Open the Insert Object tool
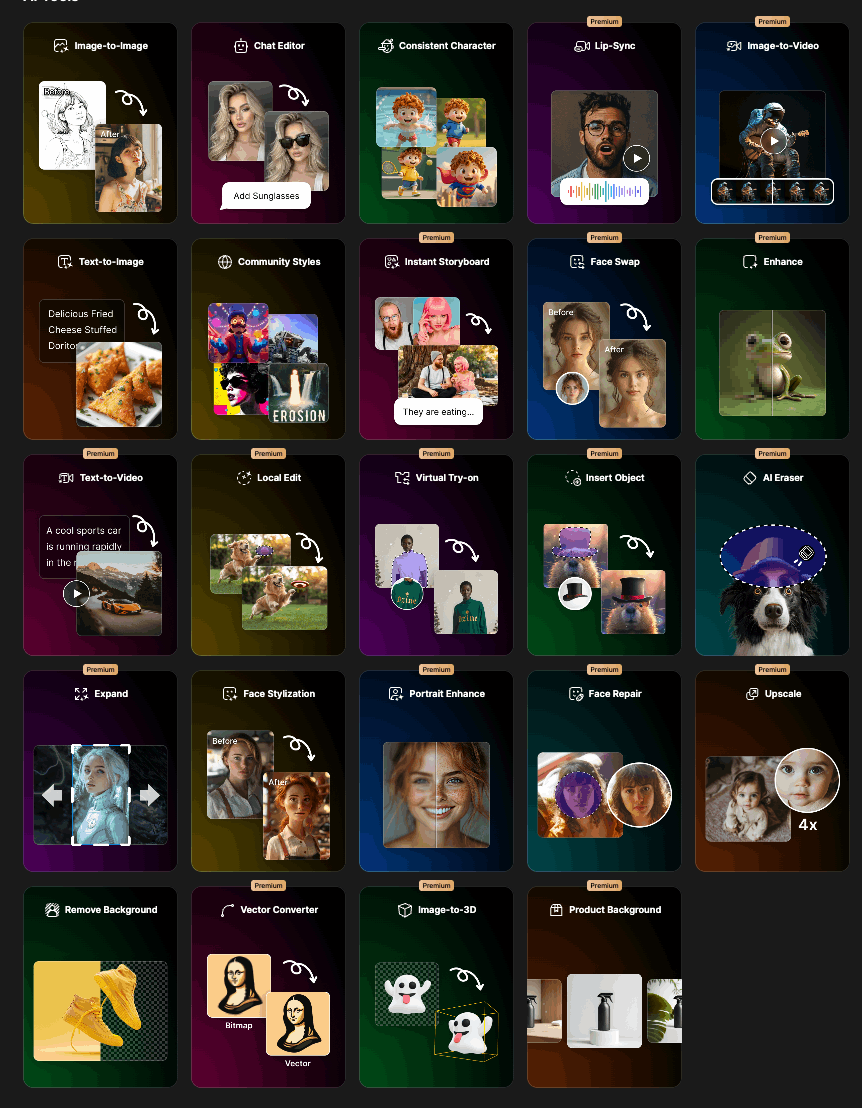 coord(604,555)
